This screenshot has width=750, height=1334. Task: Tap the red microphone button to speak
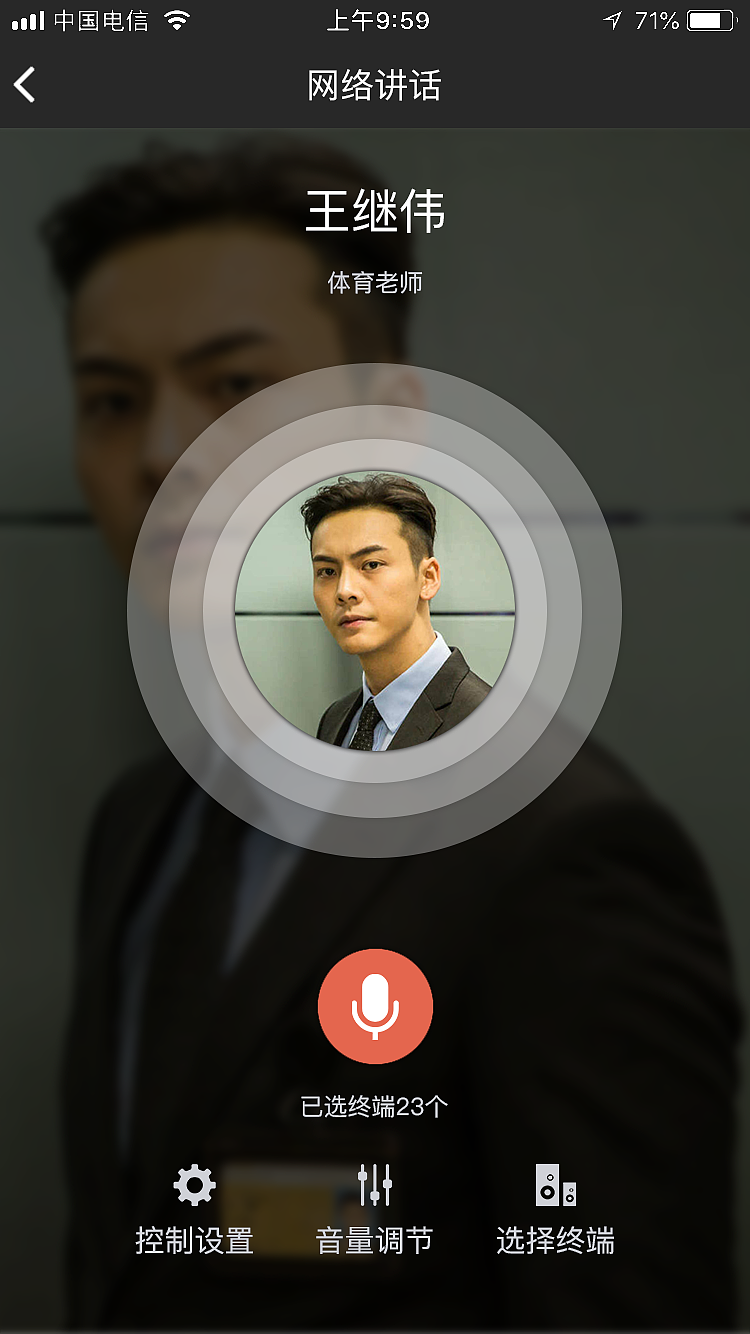375,1006
